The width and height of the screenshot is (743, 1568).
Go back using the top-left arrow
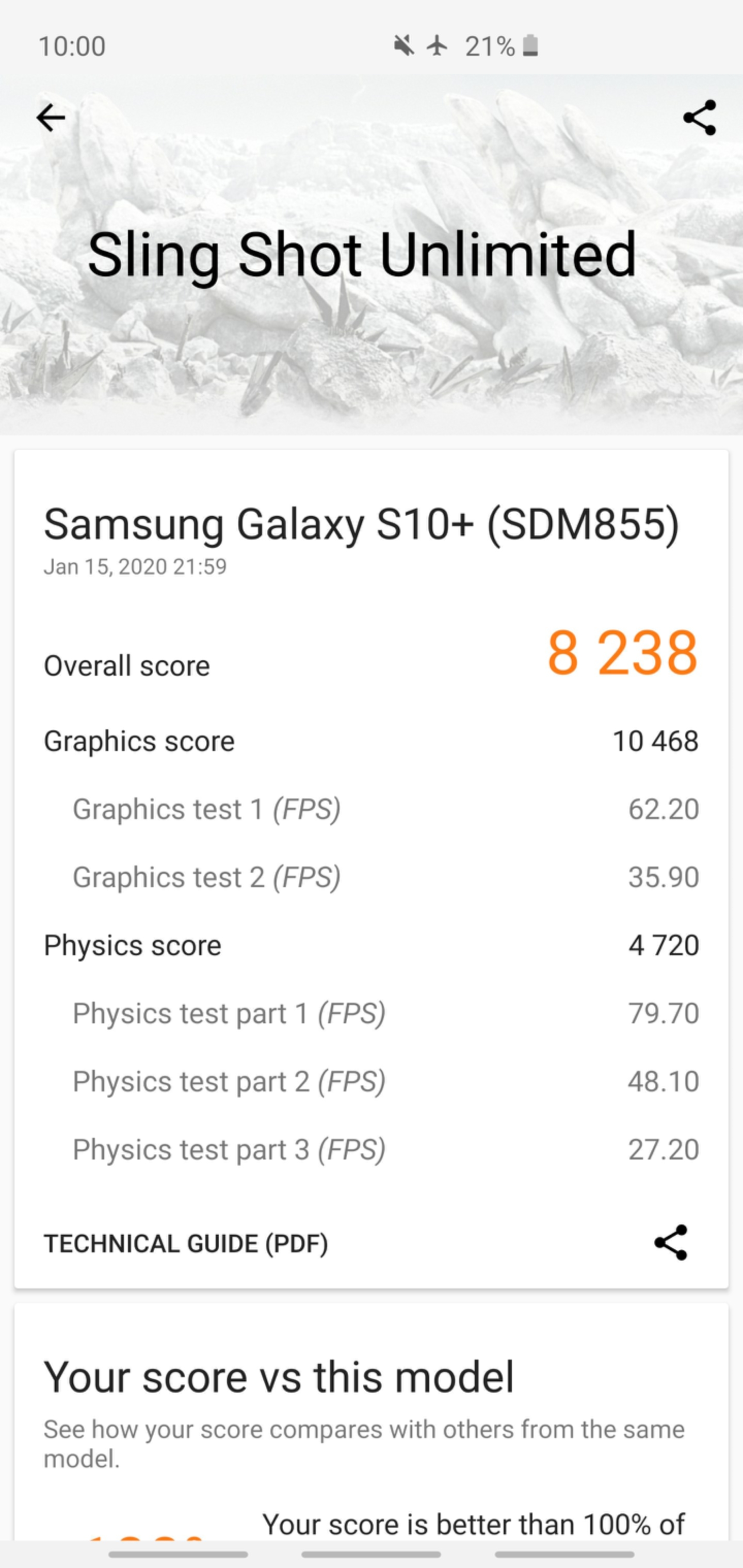[x=51, y=118]
